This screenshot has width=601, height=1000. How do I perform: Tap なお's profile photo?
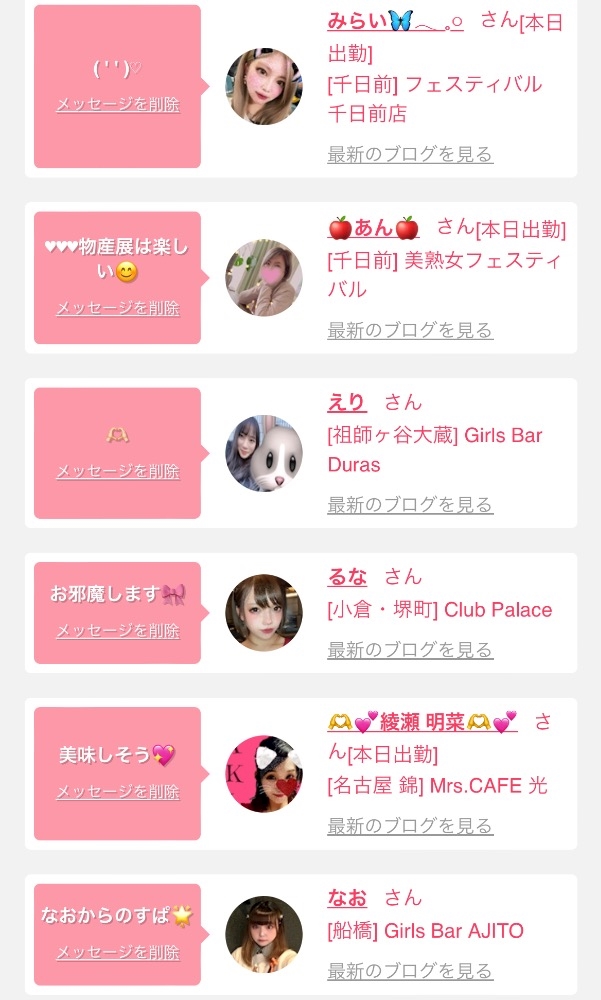click(264, 934)
